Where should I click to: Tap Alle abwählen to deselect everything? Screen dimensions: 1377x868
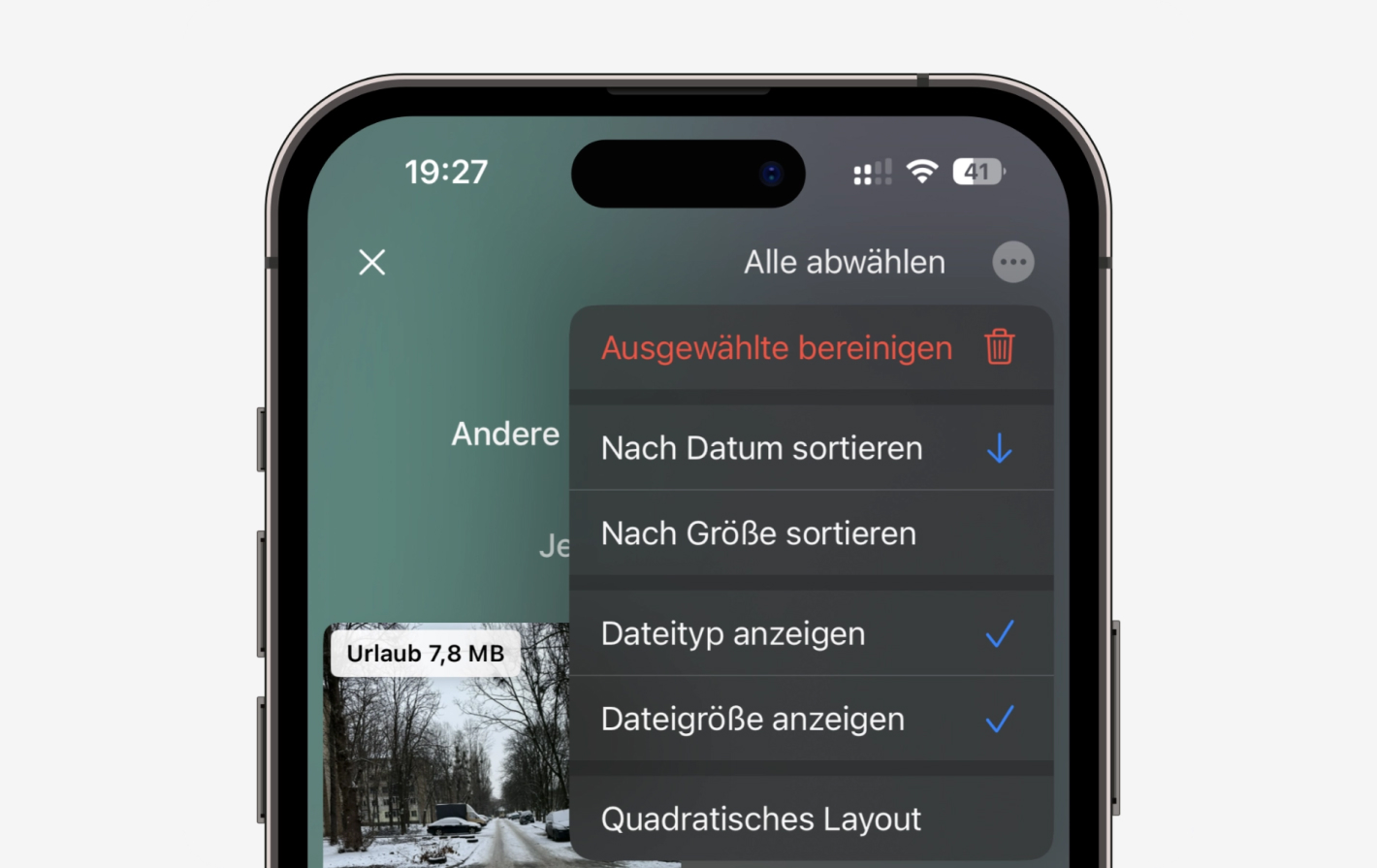(x=844, y=262)
